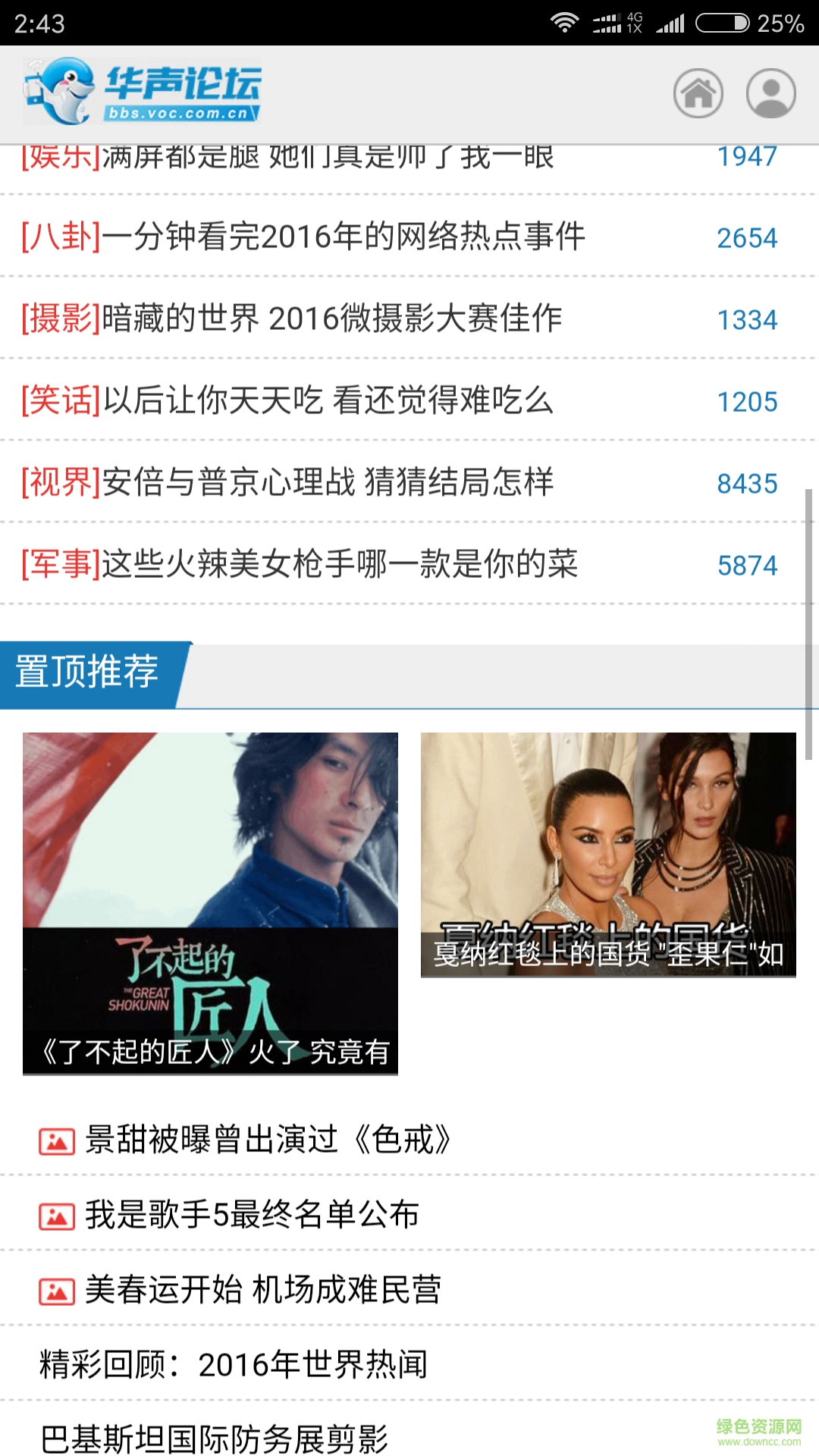Open 巴基斯坦国际防务展剪影
The height and width of the screenshot is (1456, 819).
214,1439
